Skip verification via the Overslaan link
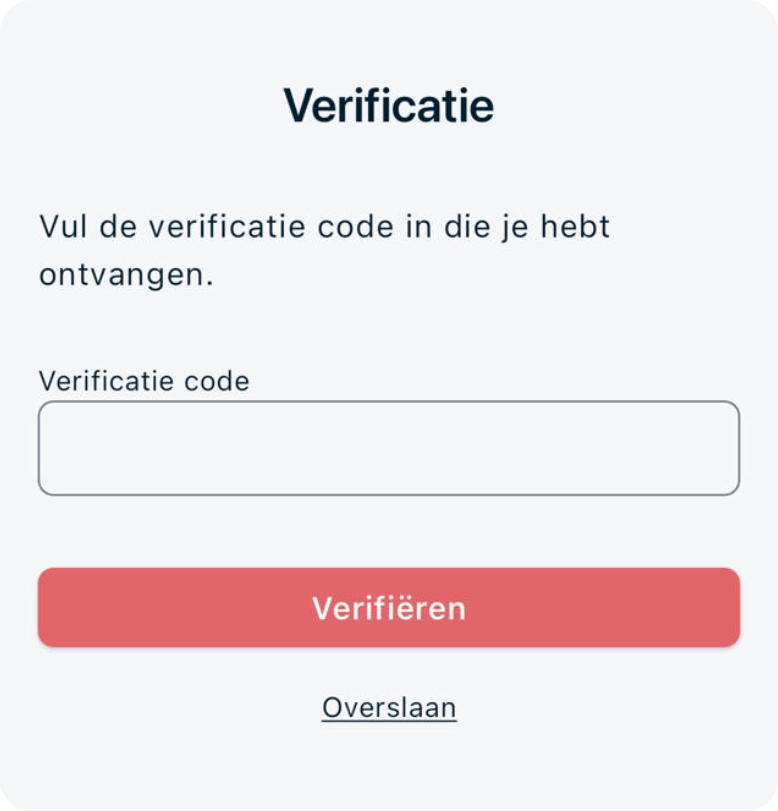Viewport: 778px width, 811px height. point(389,708)
